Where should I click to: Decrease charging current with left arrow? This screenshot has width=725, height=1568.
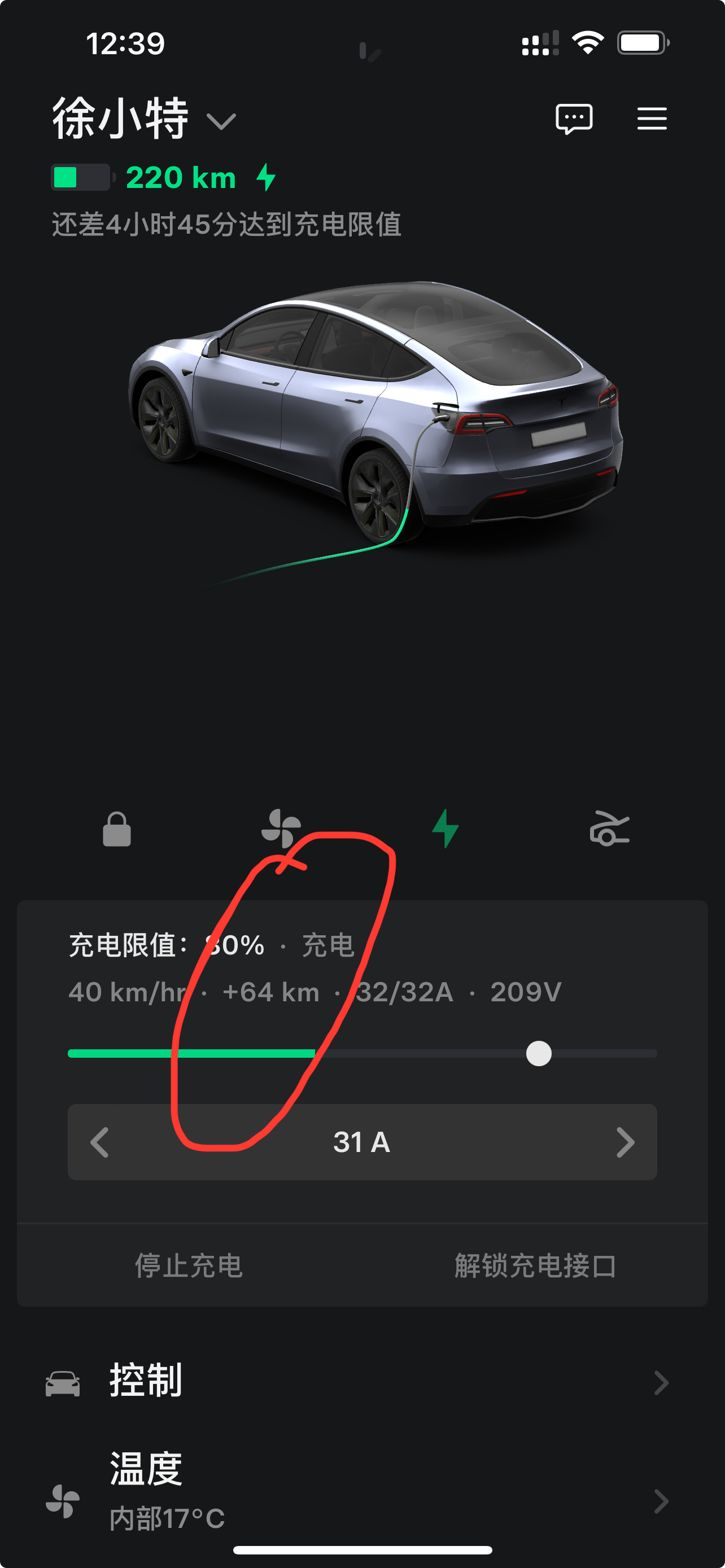coord(101,1142)
